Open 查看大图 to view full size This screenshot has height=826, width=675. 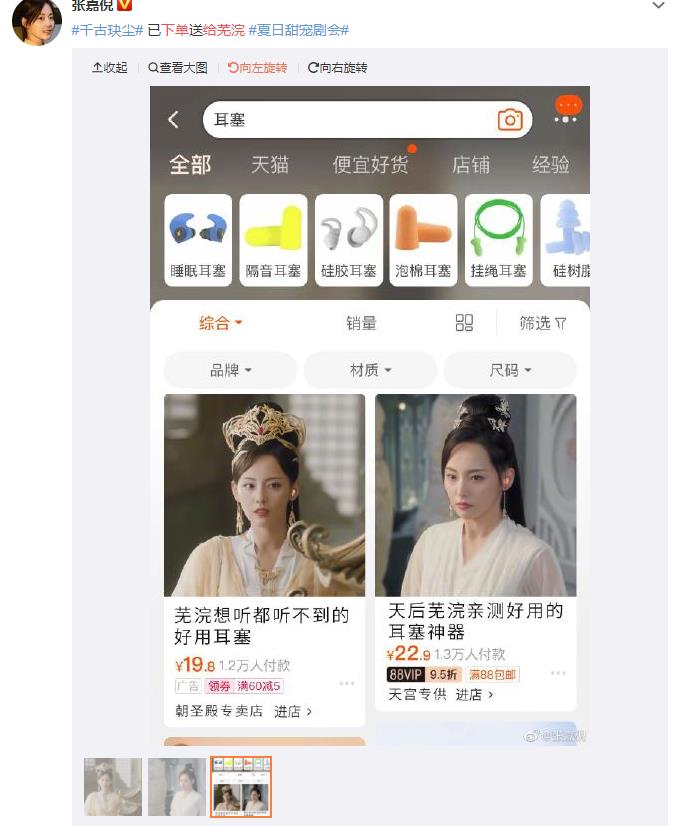179,68
